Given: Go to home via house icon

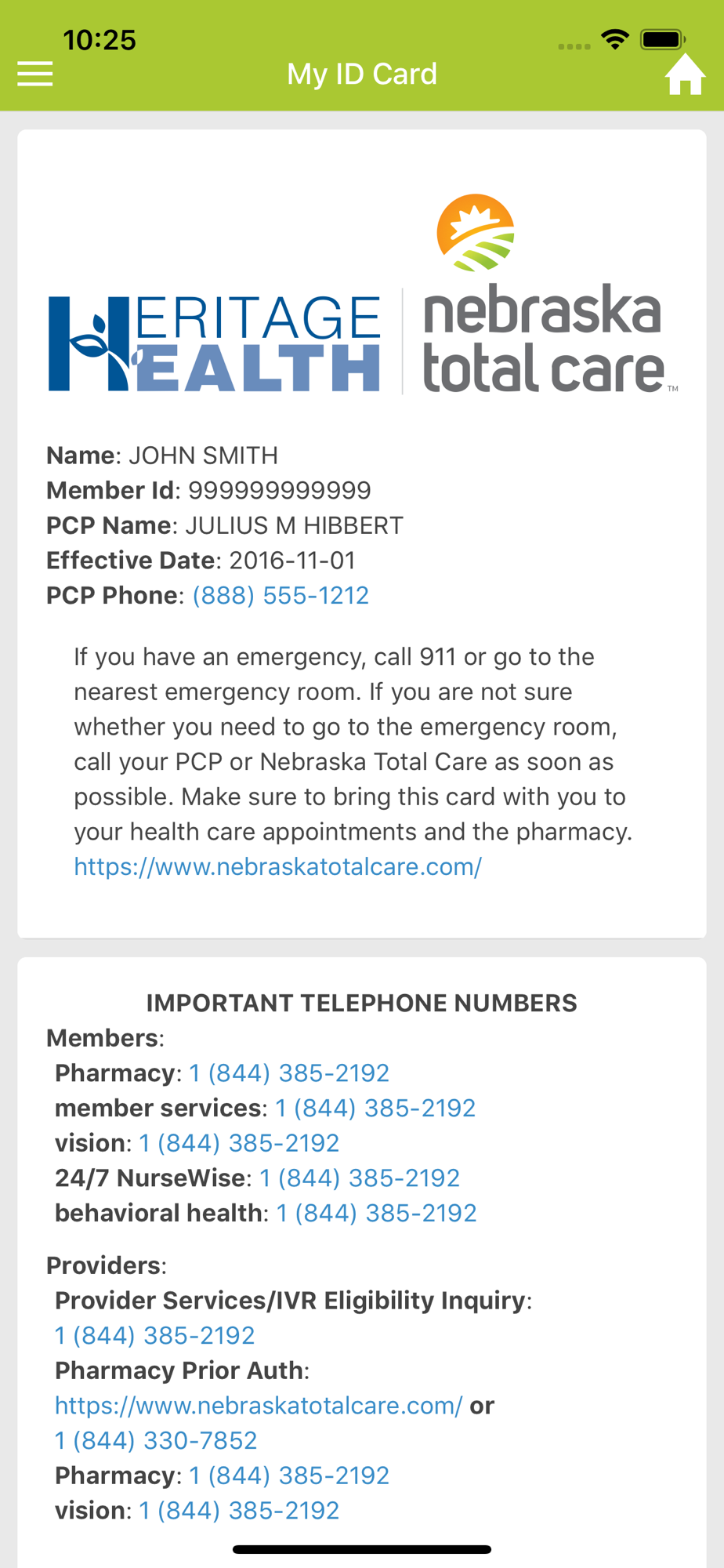Looking at the screenshot, I should click(685, 74).
